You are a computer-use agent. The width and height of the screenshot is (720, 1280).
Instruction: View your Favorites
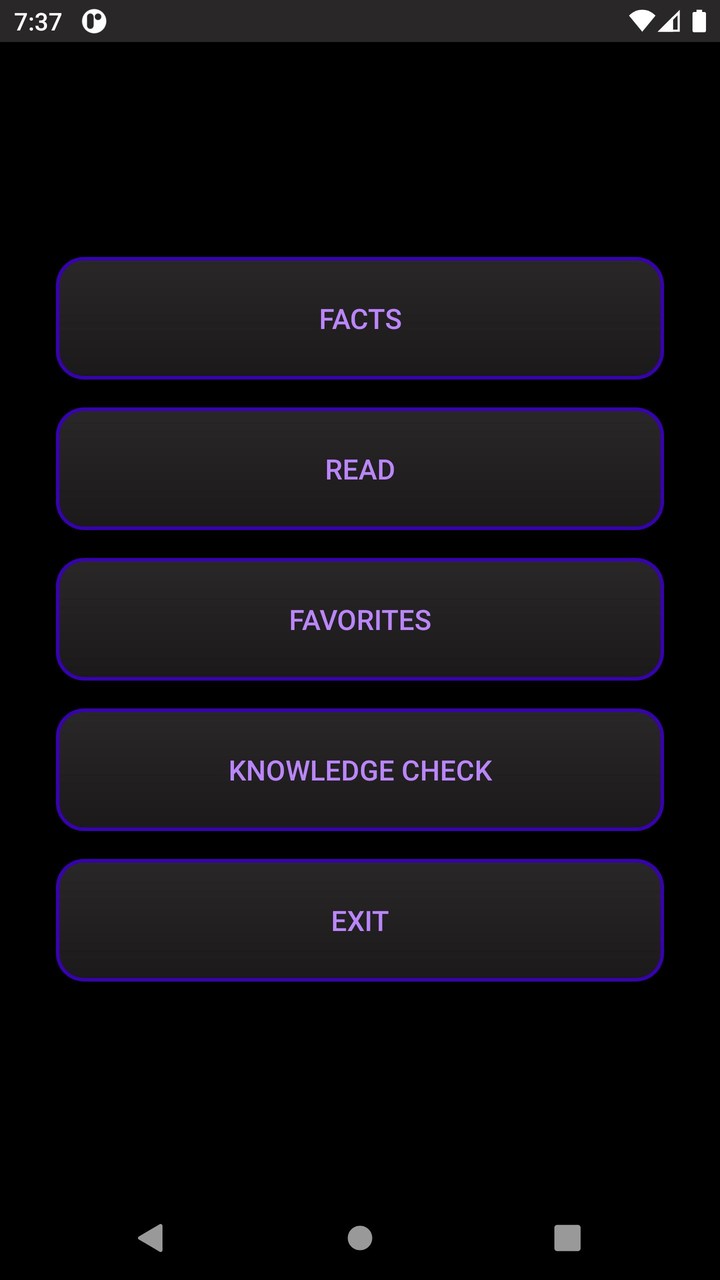(360, 619)
